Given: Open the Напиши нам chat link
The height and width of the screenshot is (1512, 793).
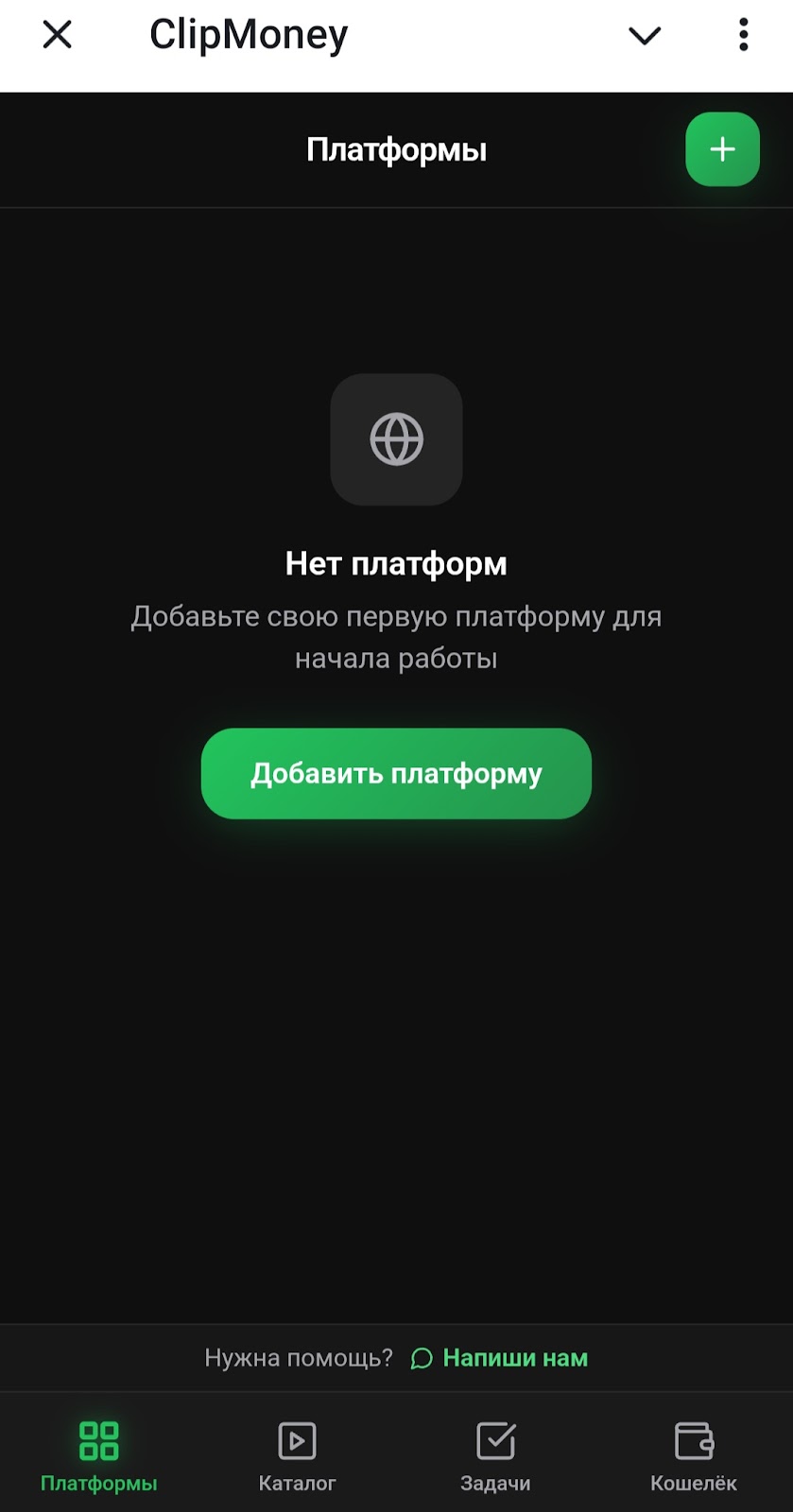Looking at the screenshot, I should click(x=515, y=1358).
